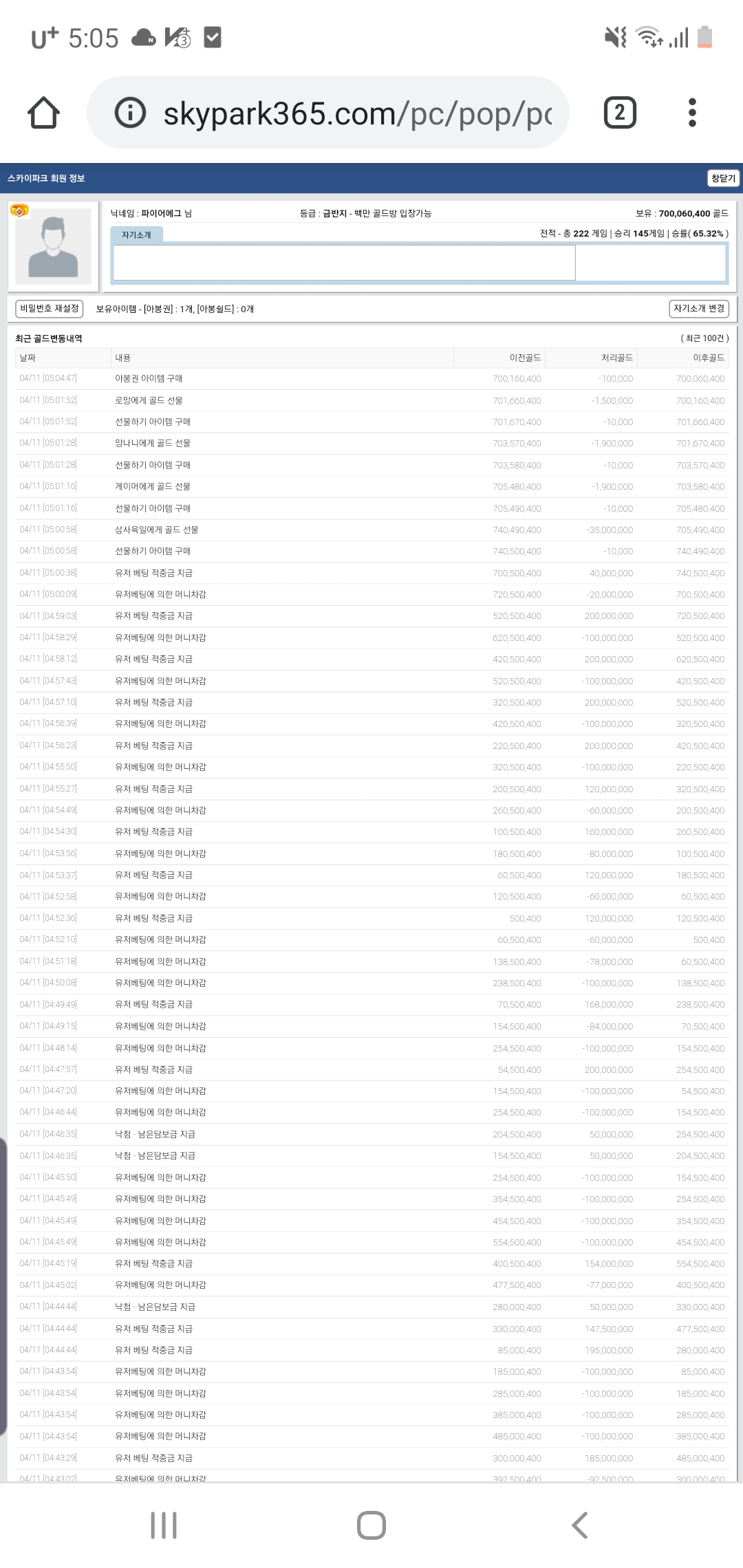Open the browser overflow menu
Image resolution: width=743 pixels, height=1568 pixels.
692,113
